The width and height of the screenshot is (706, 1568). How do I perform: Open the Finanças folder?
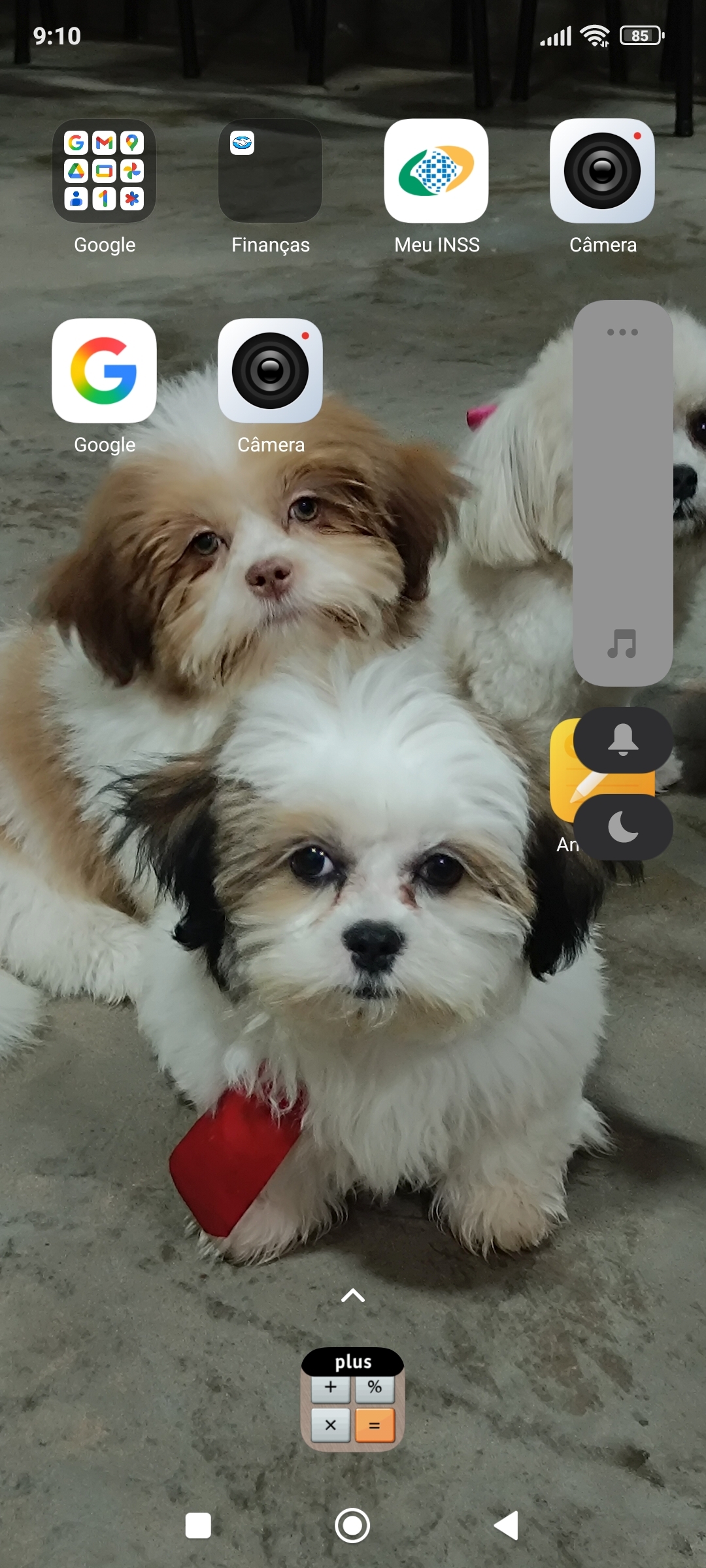click(270, 171)
